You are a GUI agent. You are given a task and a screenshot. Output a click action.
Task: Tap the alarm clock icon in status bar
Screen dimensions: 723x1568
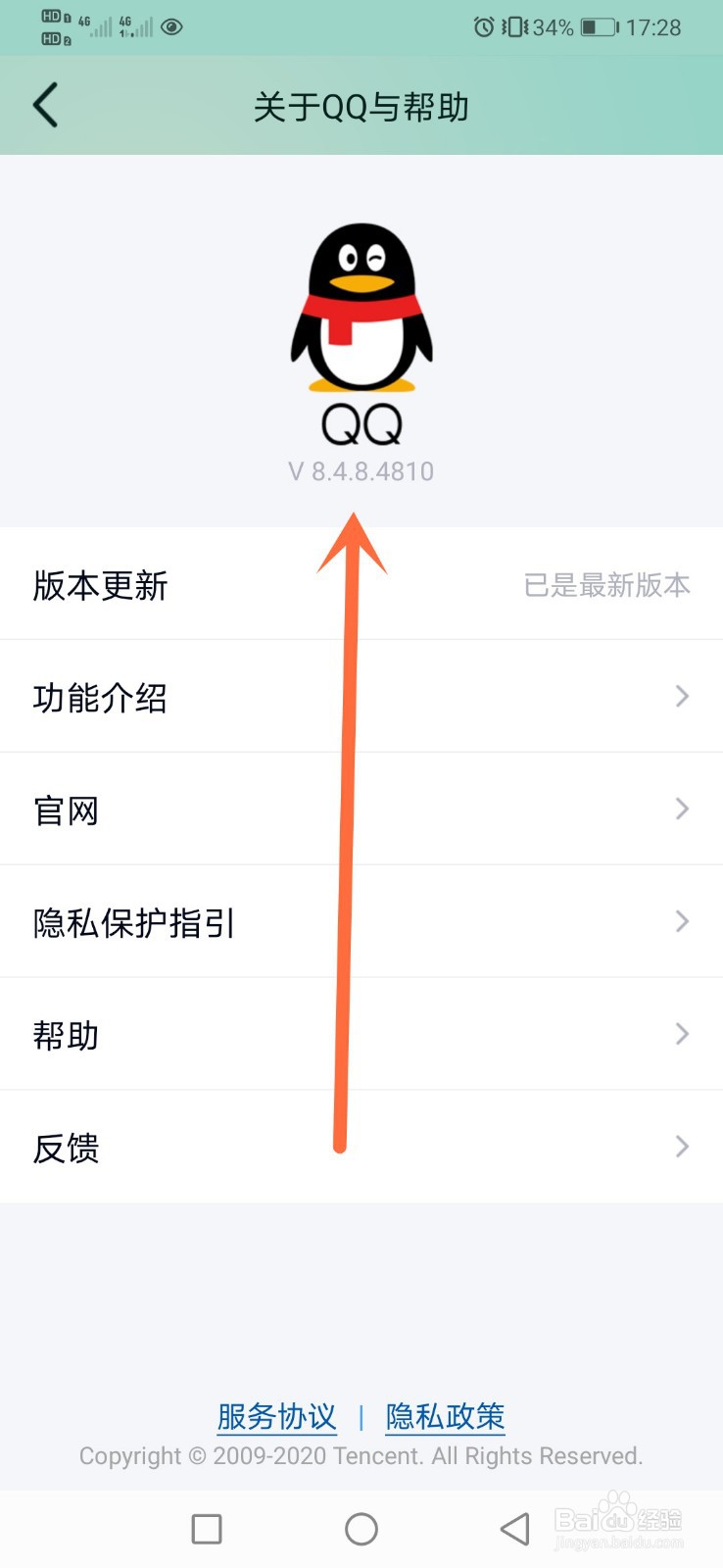pyautogui.click(x=483, y=27)
